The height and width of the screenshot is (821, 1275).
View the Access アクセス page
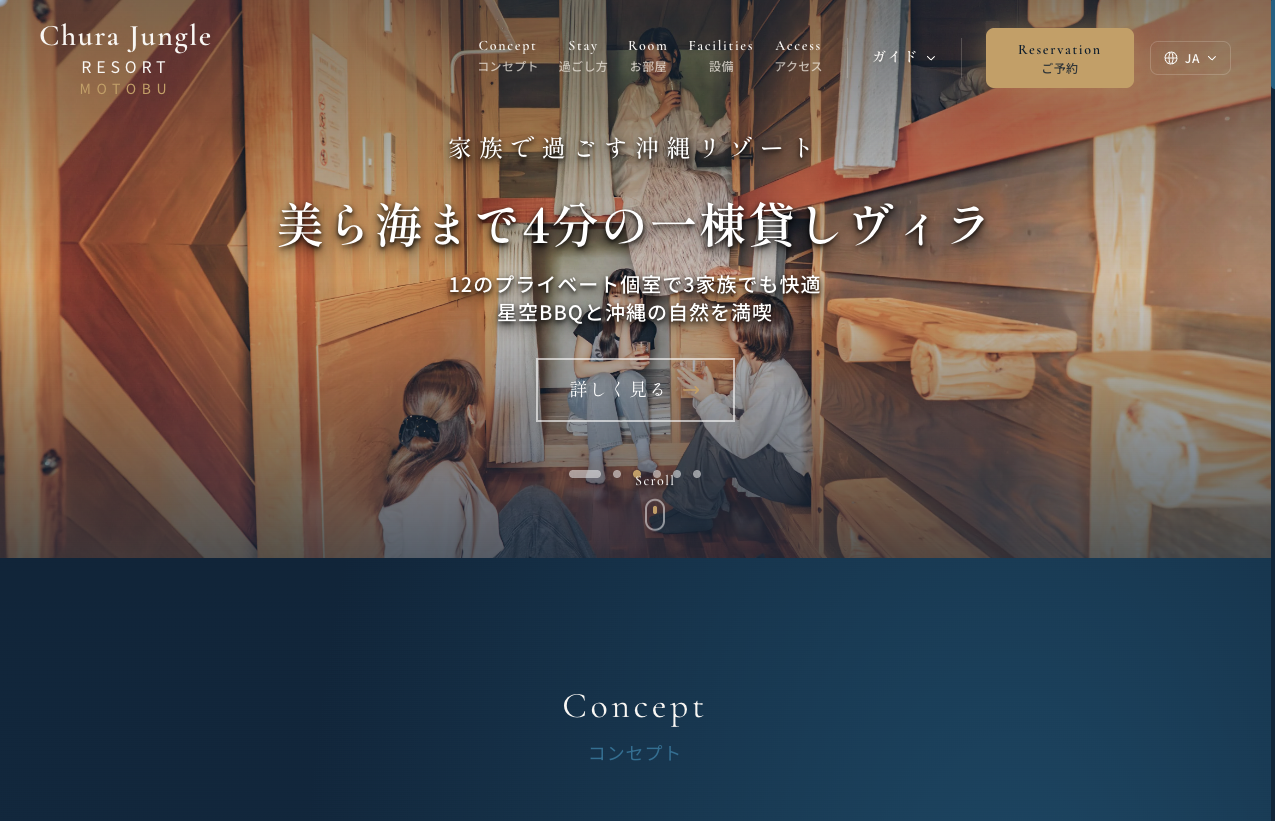798,56
